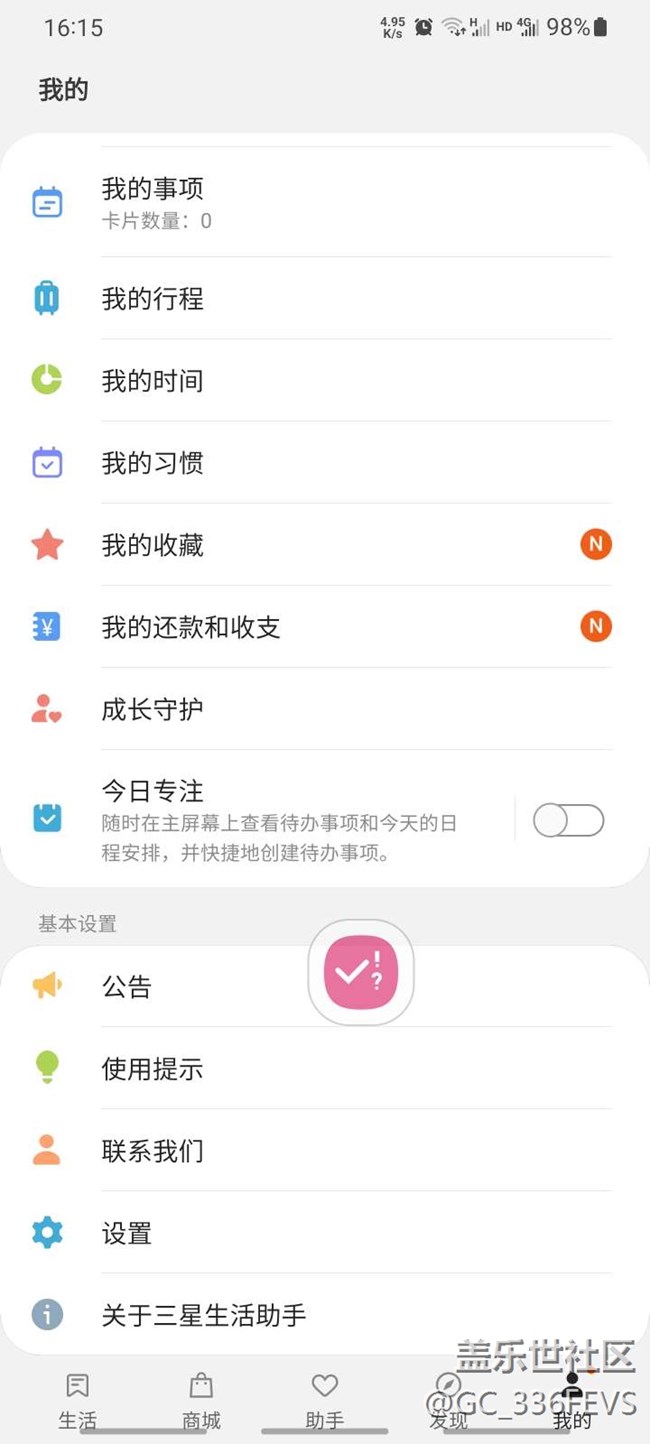This screenshot has width=650, height=1444.
Task: Switch to the 商城 tab
Action: pyautogui.click(x=201, y=1401)
